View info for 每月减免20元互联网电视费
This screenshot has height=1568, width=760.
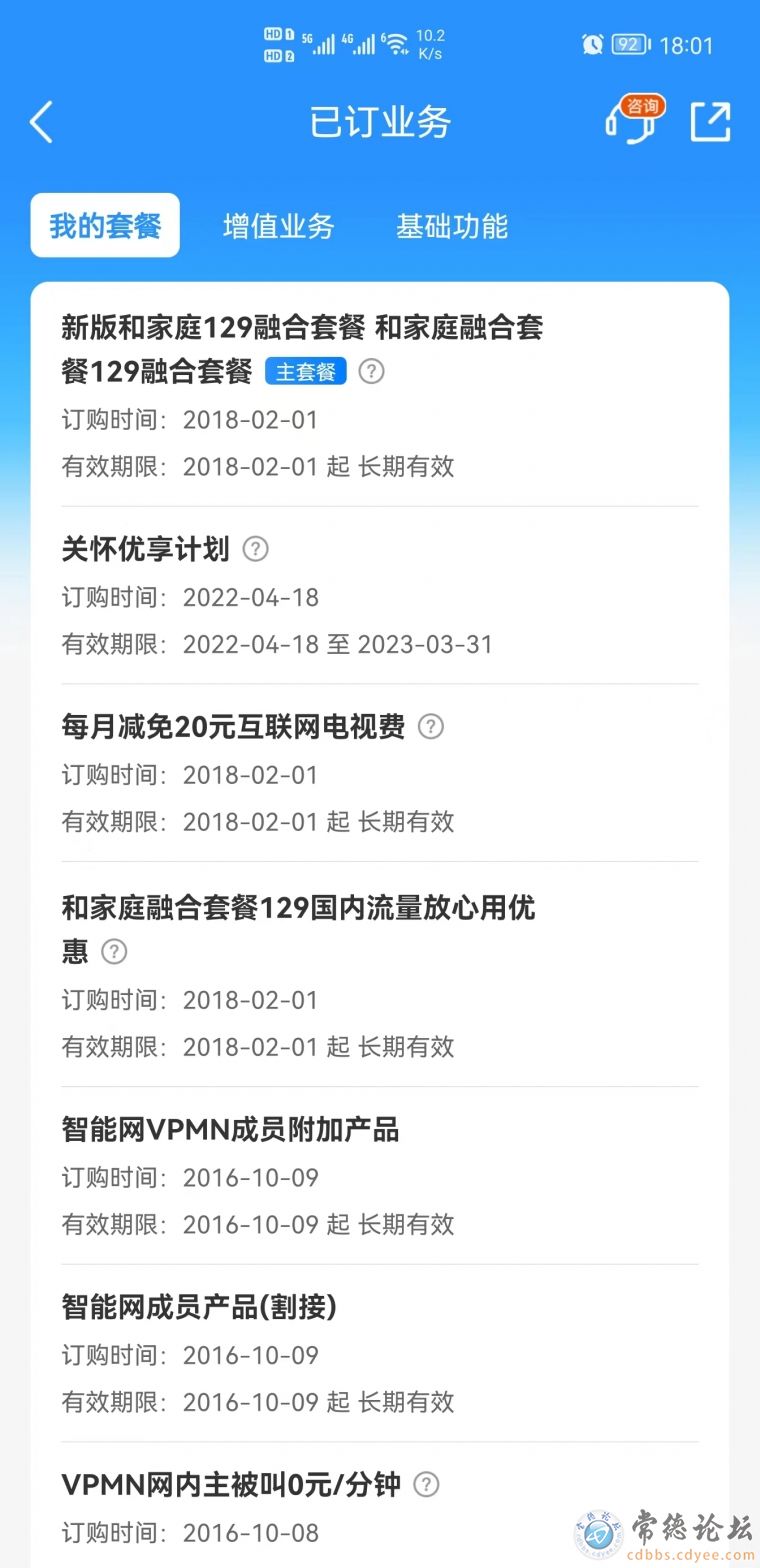(x=430, y=727)
